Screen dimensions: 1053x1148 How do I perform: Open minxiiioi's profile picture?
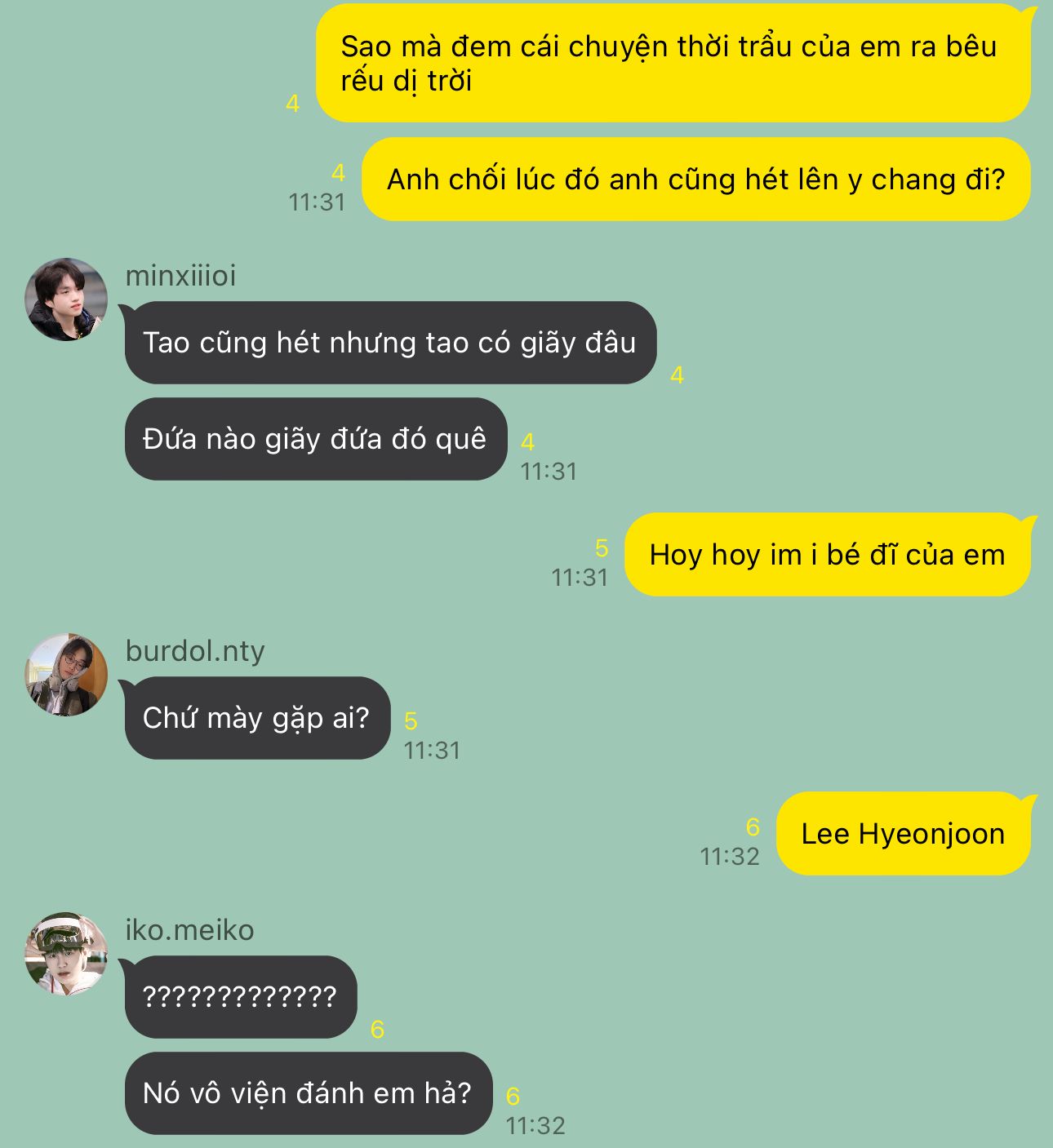[x=66, y=299]
